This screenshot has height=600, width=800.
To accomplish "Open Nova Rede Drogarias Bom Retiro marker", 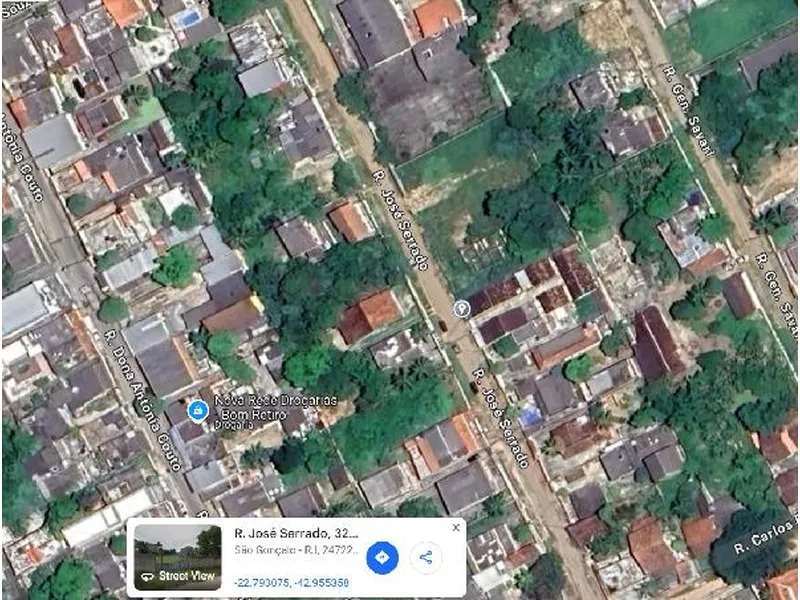I will pos(198,410).
